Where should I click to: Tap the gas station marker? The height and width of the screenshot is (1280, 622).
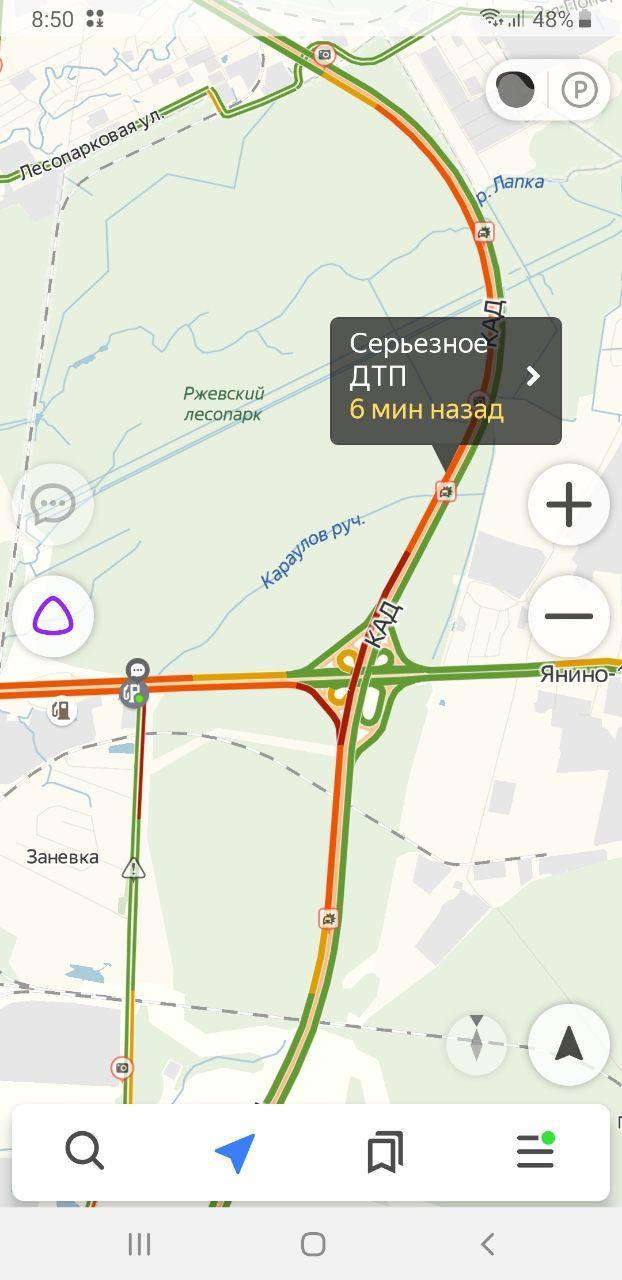[x=62, y=711]
